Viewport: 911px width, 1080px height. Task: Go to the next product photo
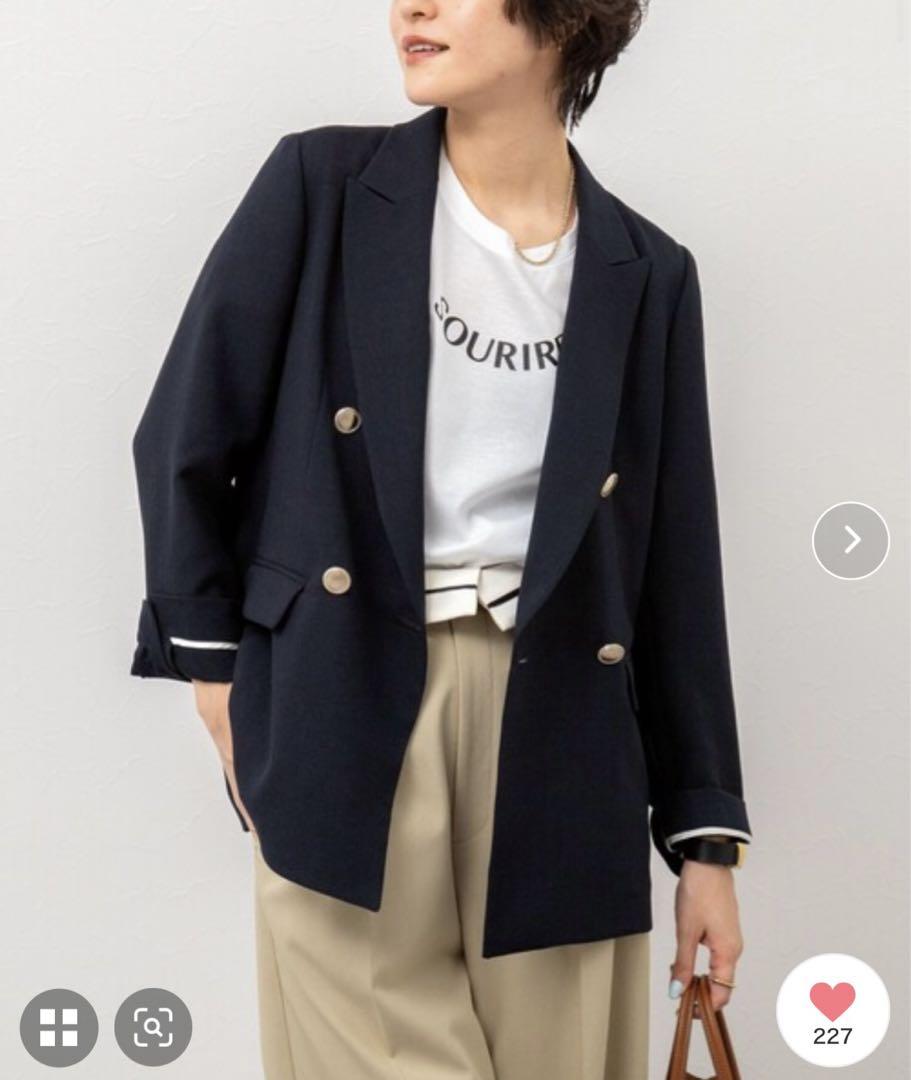pos(850,541)
